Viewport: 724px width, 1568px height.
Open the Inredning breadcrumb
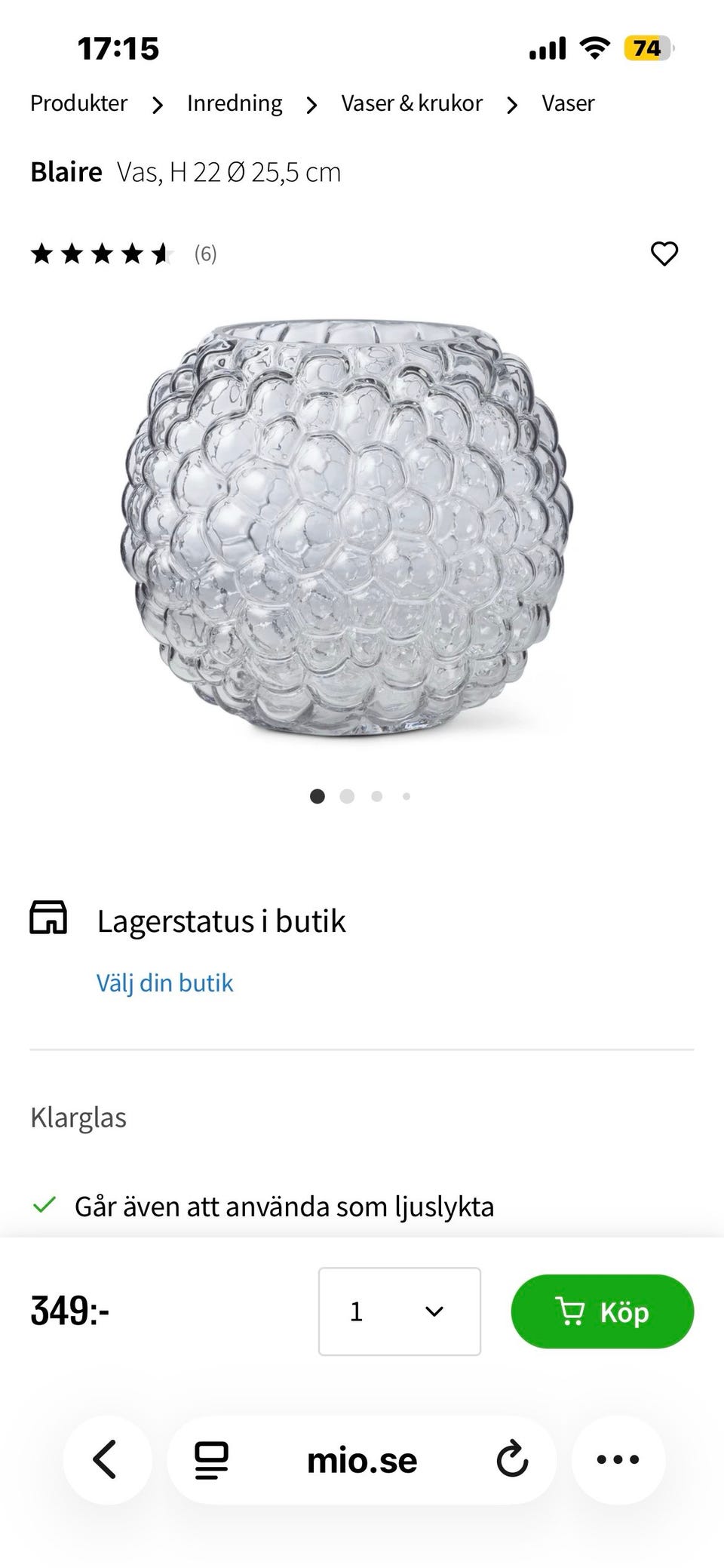(x=235, y=103)
